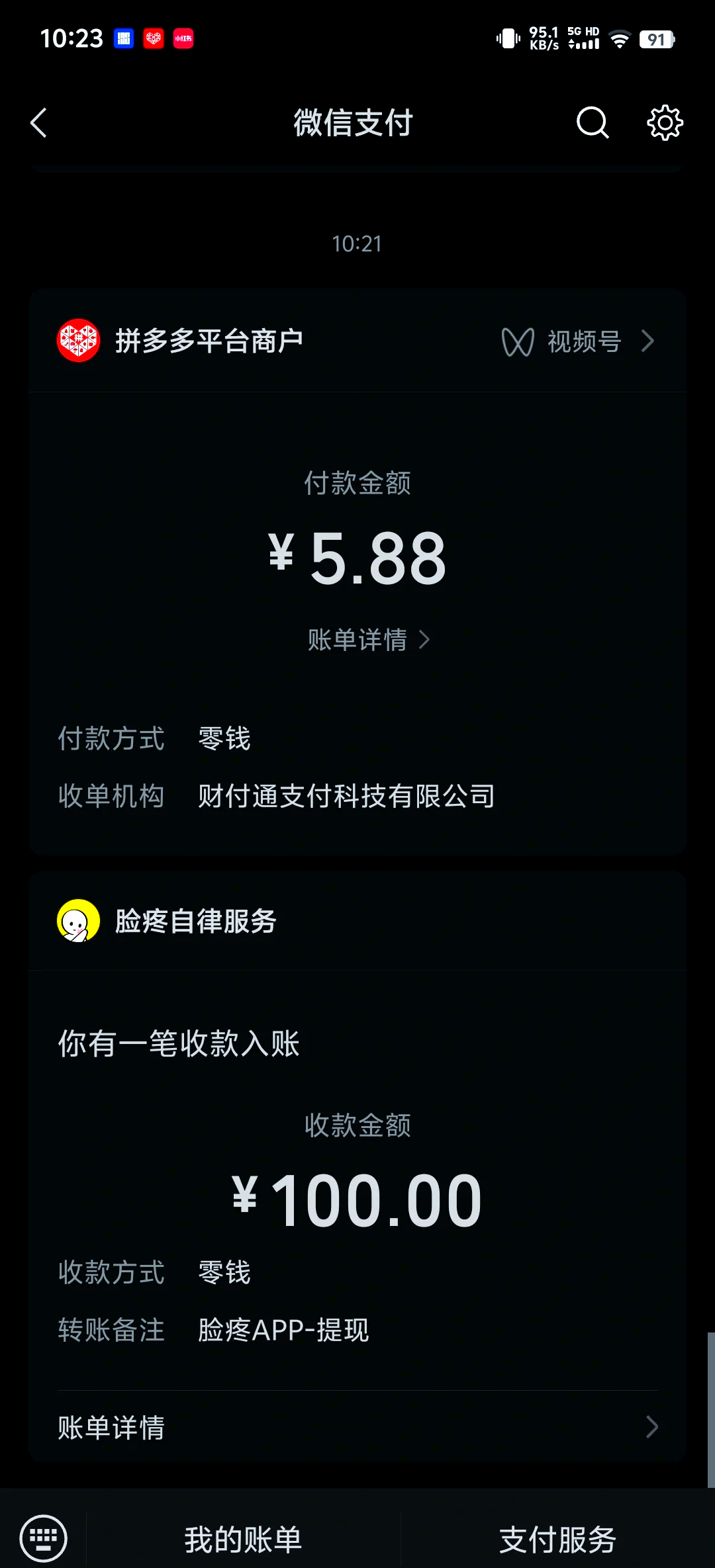Screen dimensions: 715x1568
Task: Go back from 微信支付 page
Action: [38, 123]
